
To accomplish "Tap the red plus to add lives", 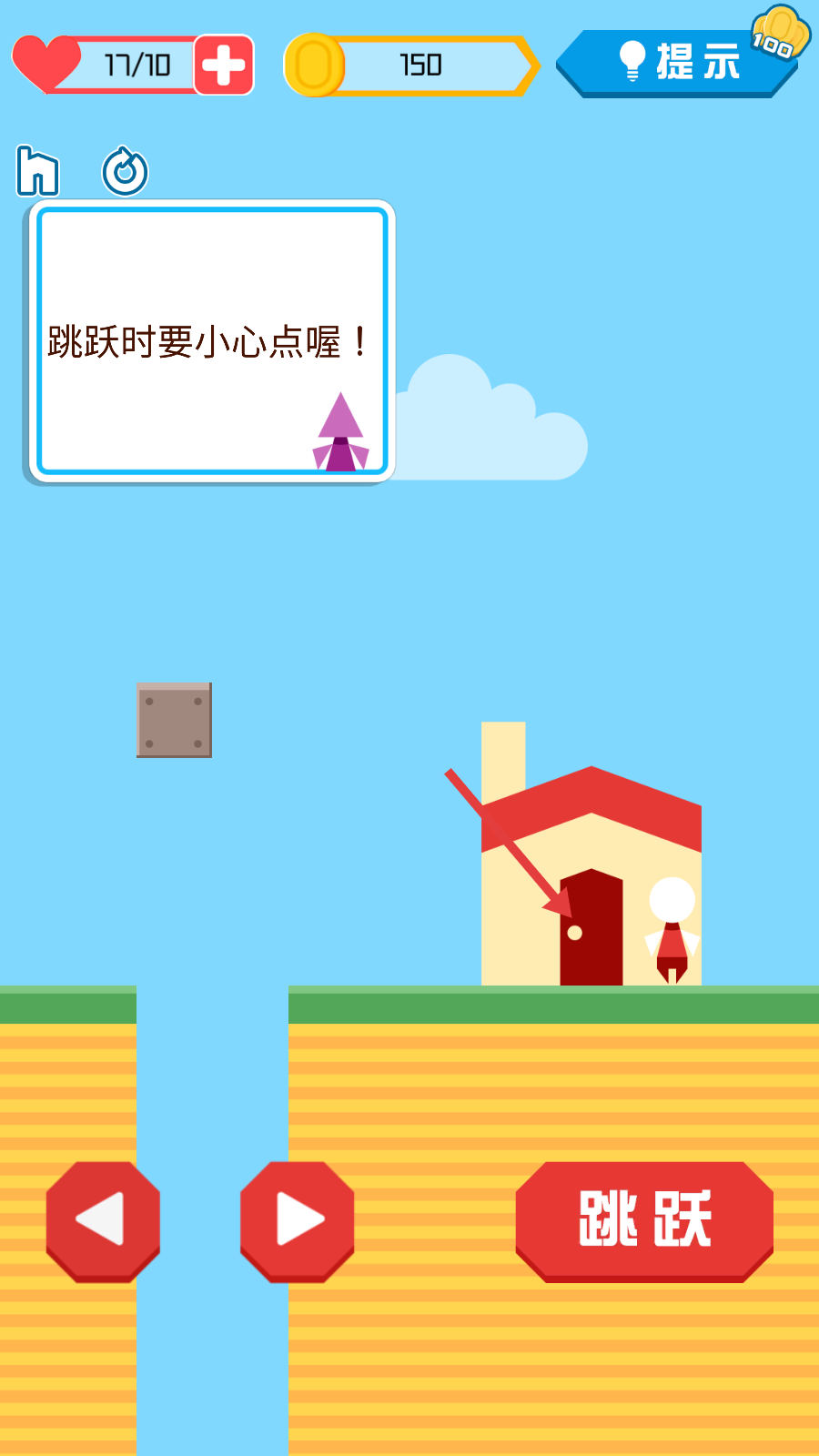I will tap(224, 65).
